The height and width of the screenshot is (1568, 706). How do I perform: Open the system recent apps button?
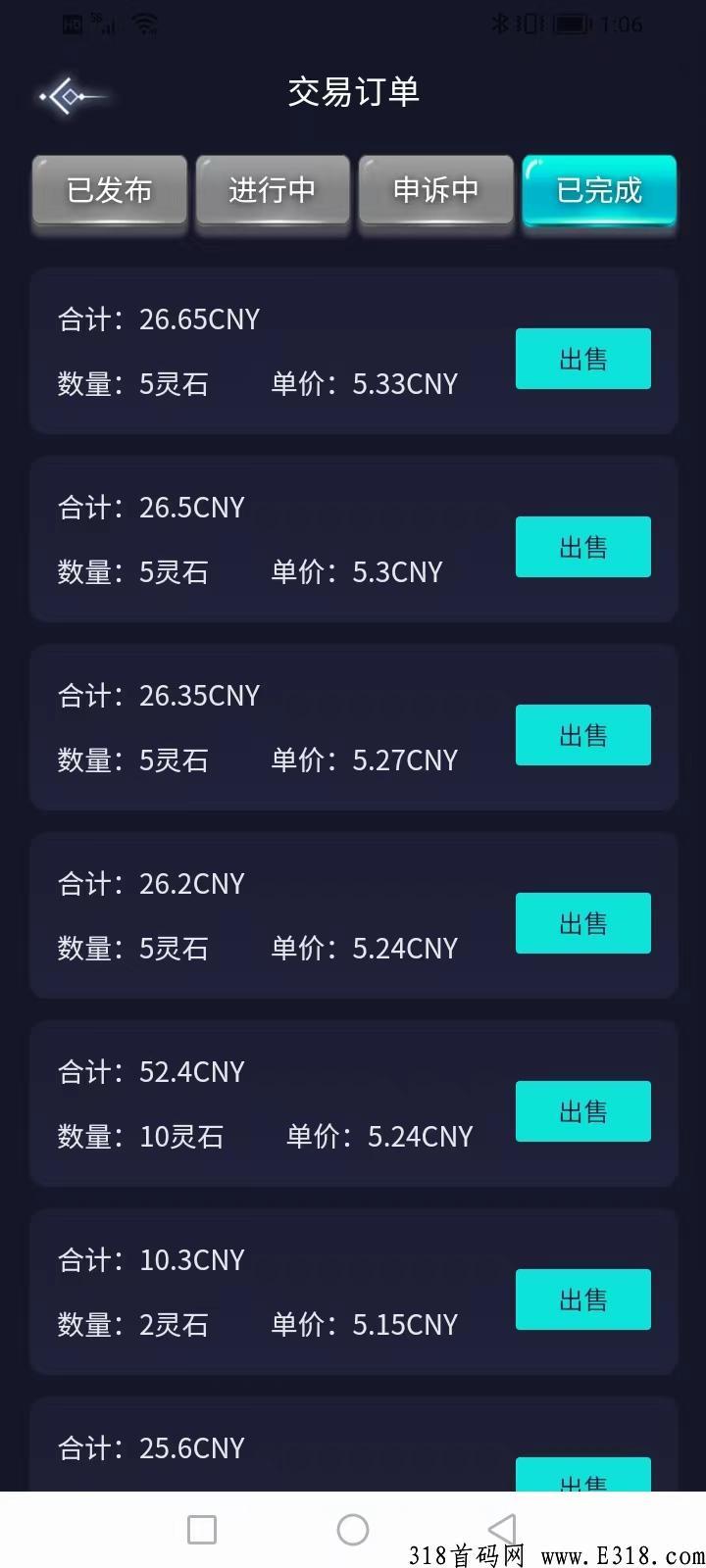201,1530
